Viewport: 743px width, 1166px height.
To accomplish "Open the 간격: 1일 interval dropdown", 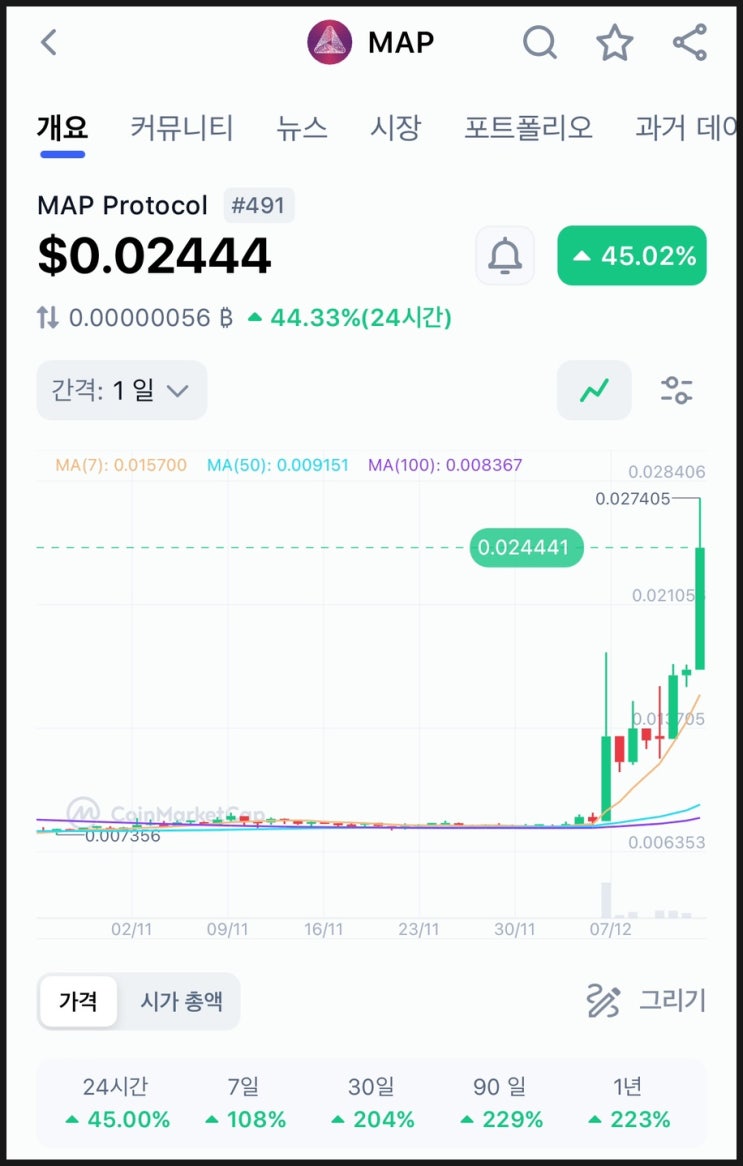I will [120, 390].
